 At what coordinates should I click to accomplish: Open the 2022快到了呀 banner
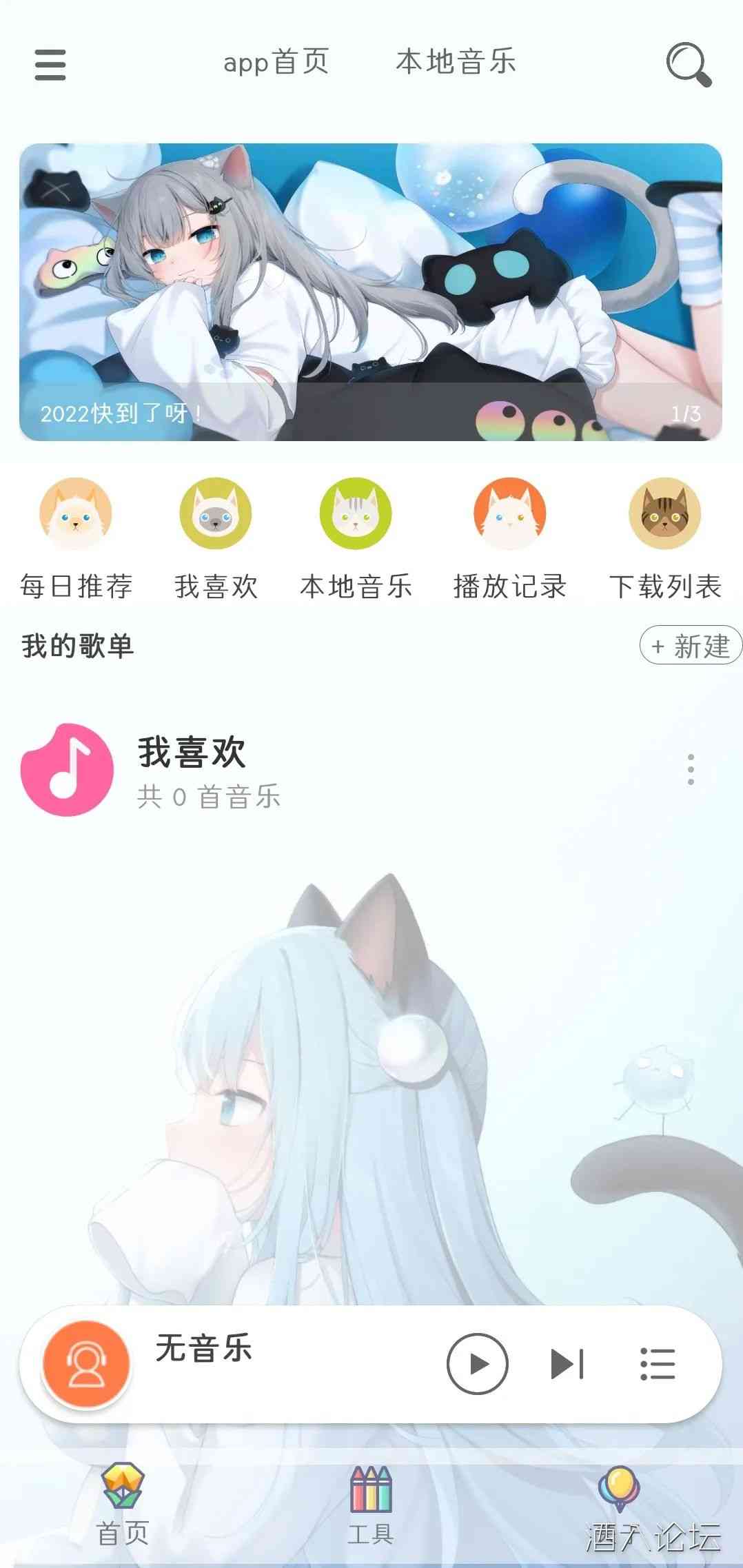pyautogui.click(x=371, y=292)
